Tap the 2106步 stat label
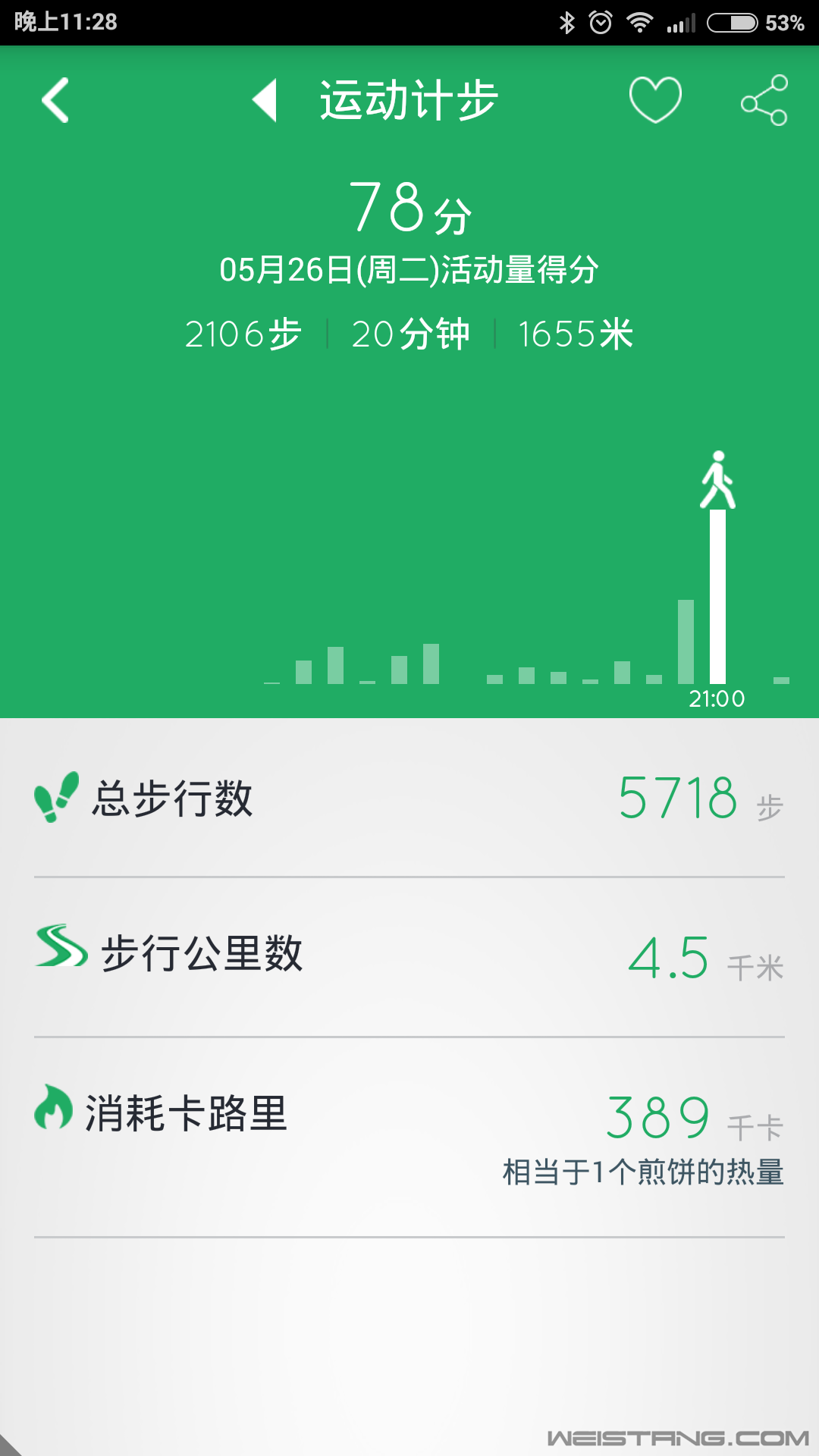The width and height of the screenshot is (819, 1456). pyautogui.click(x=243, y=332)
